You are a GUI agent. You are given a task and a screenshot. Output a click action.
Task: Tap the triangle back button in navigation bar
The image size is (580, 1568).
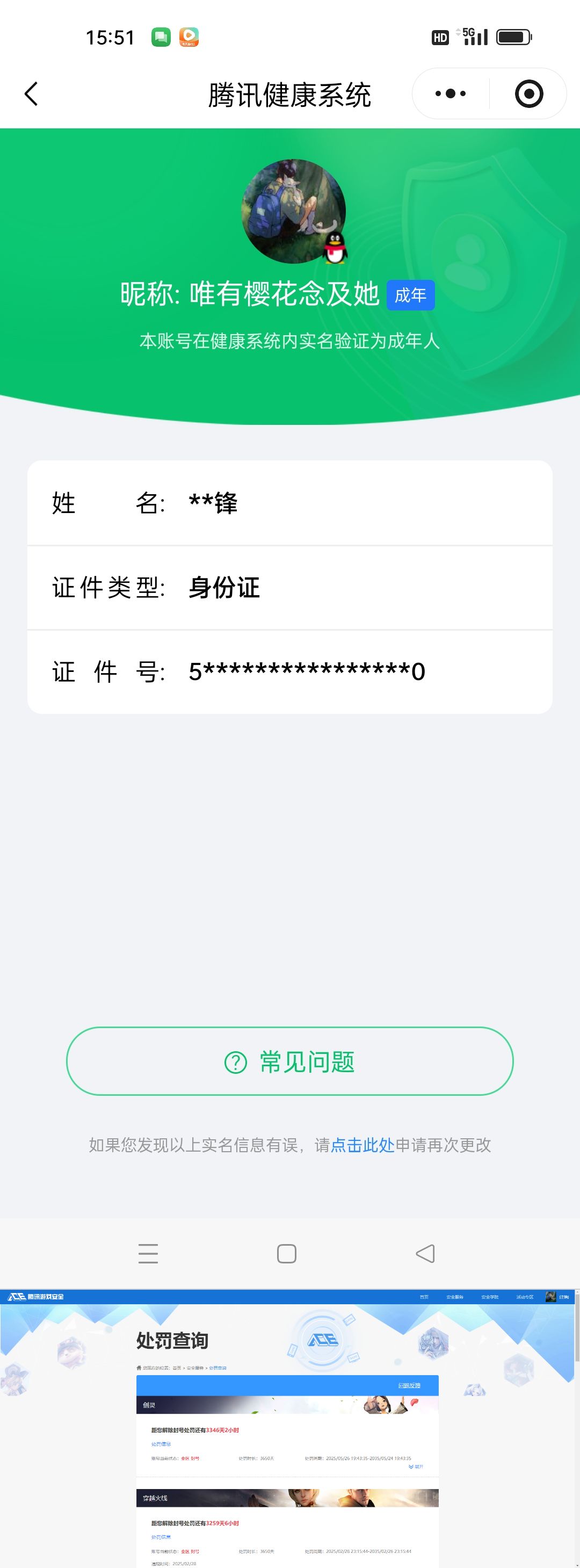coord(424,1254)
